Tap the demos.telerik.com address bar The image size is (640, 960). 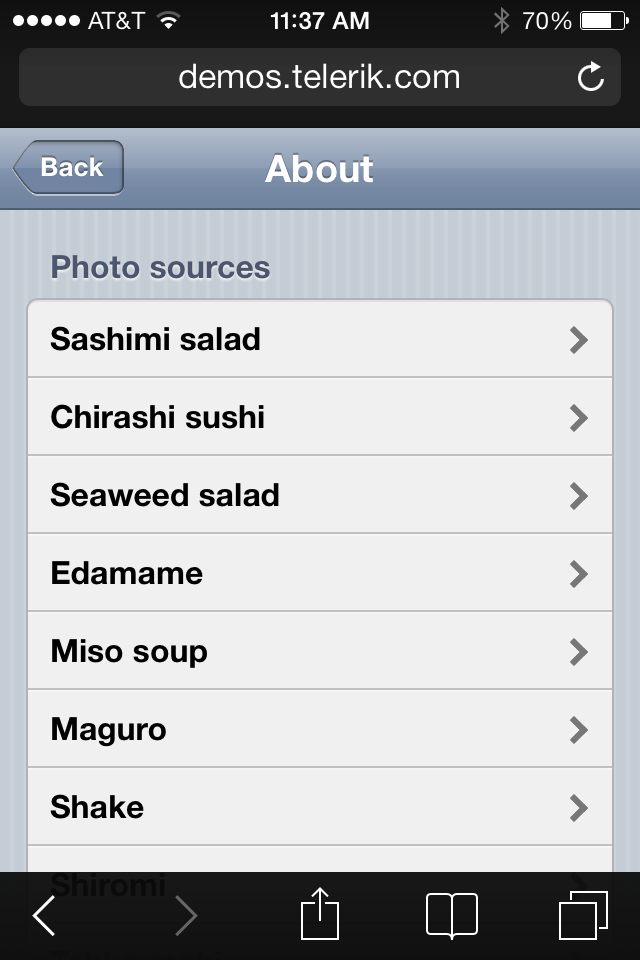(x=318, y=77)
